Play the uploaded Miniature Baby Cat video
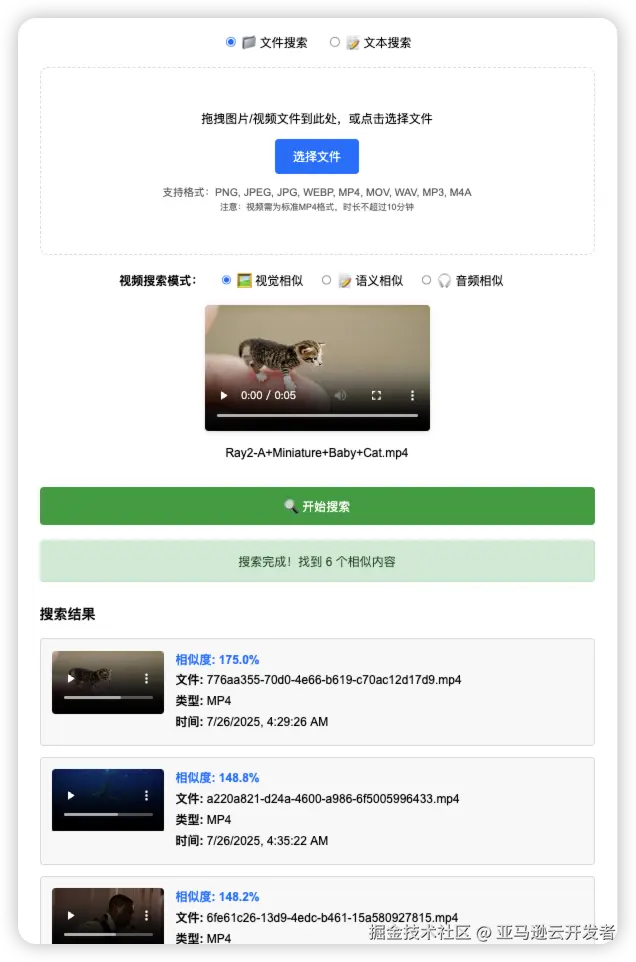 pyautogui.click(x=224, y=395)
